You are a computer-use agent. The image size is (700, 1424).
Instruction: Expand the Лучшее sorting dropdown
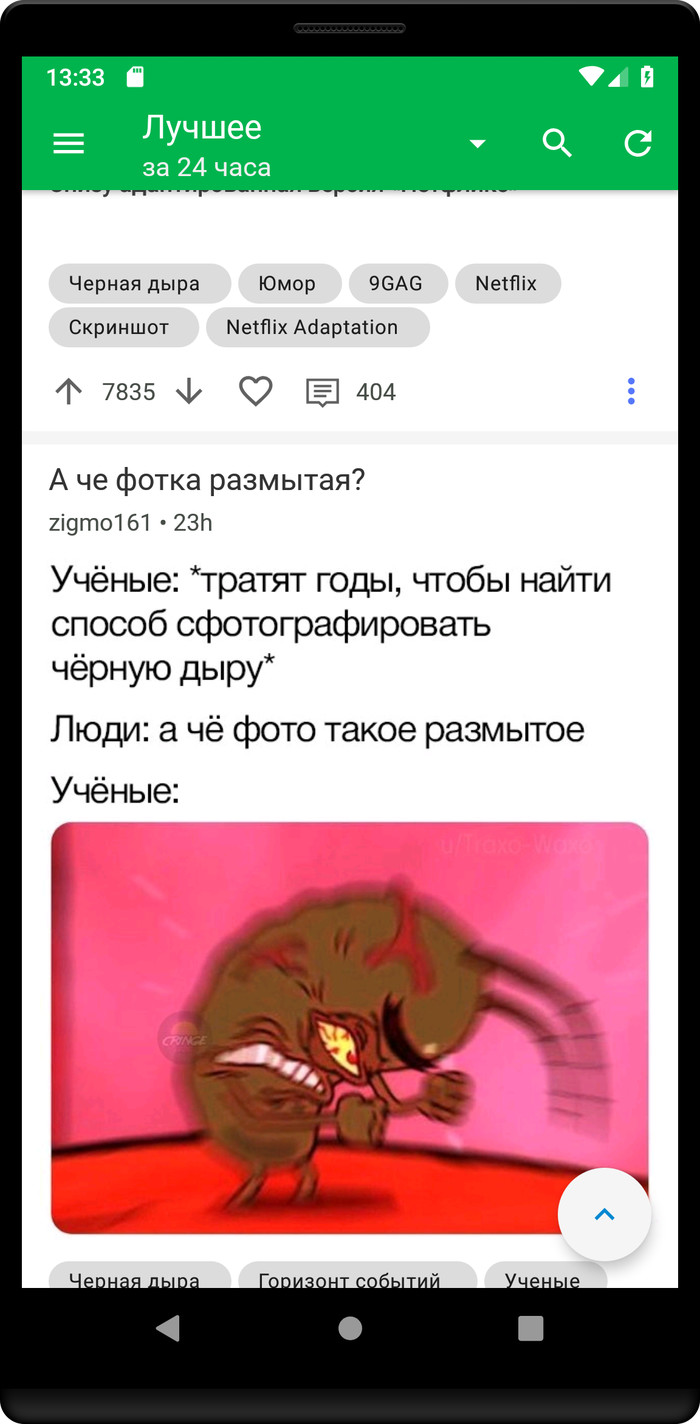477,144
